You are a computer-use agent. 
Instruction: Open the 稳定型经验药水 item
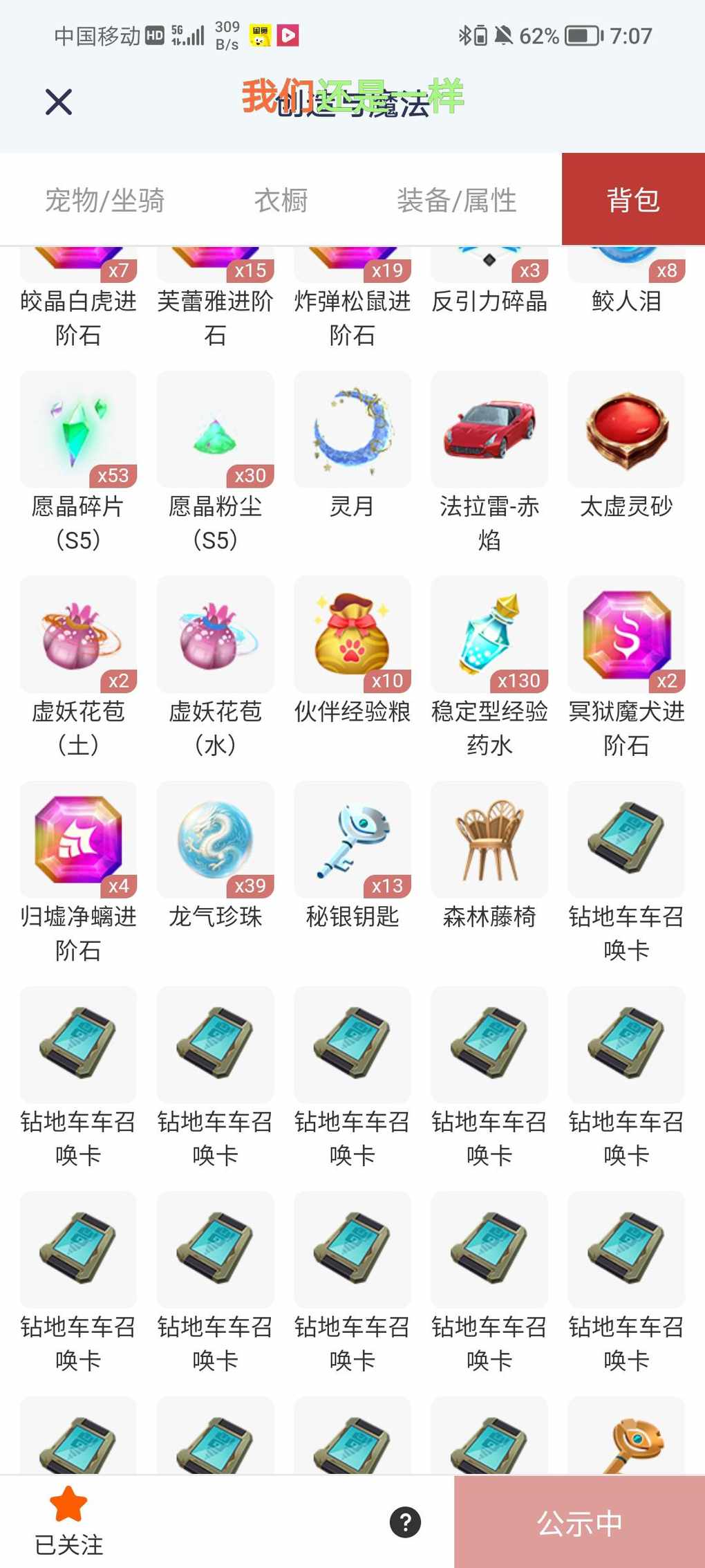pyautogui.click(x=489, y=635)
